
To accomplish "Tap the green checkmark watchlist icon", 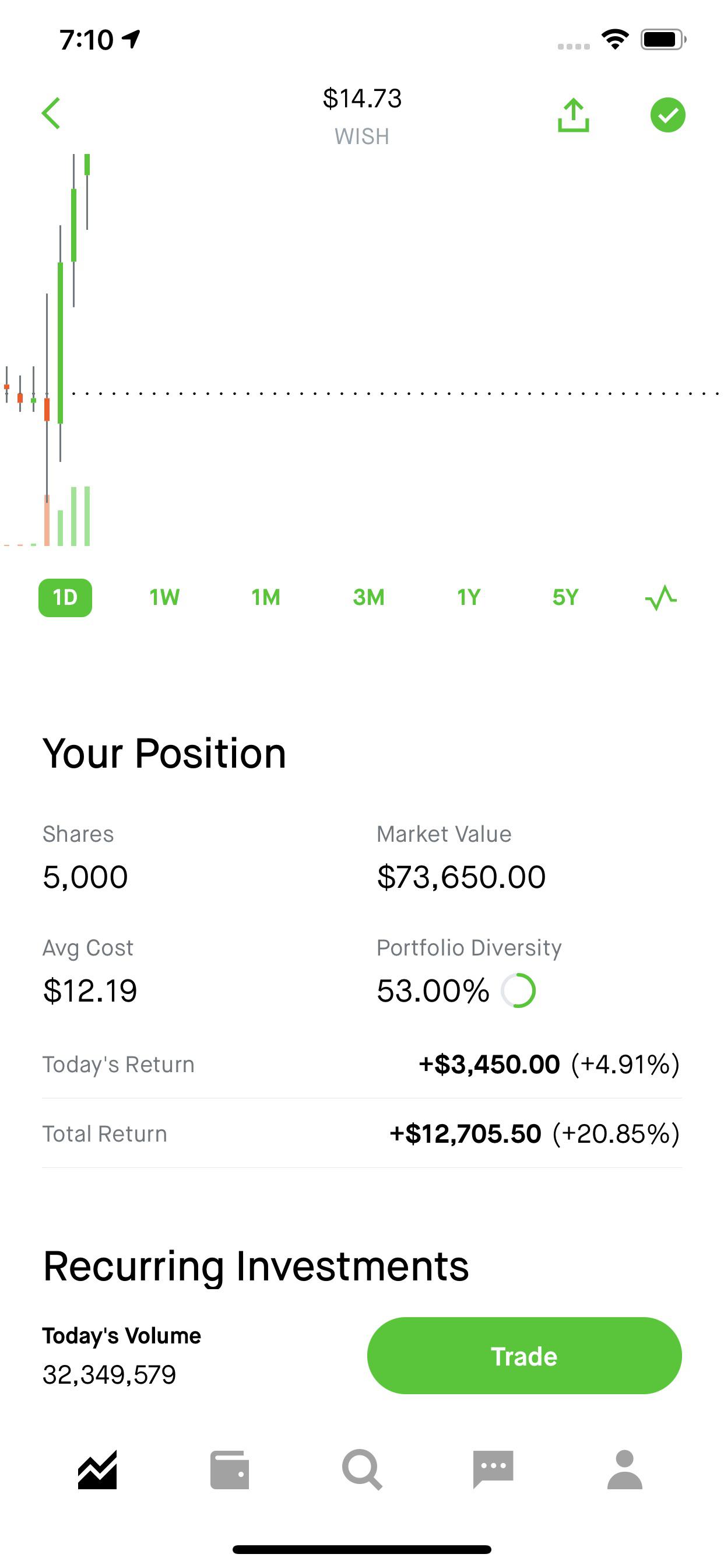I will click(x=667, y=115).
